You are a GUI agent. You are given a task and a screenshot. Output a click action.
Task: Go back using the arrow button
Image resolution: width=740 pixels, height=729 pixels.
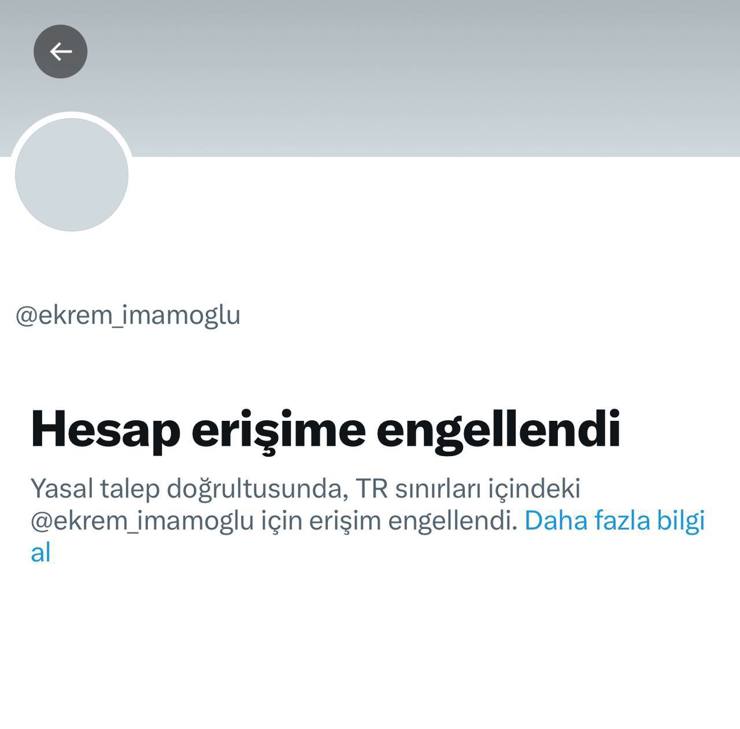click(x=61, y=52)
